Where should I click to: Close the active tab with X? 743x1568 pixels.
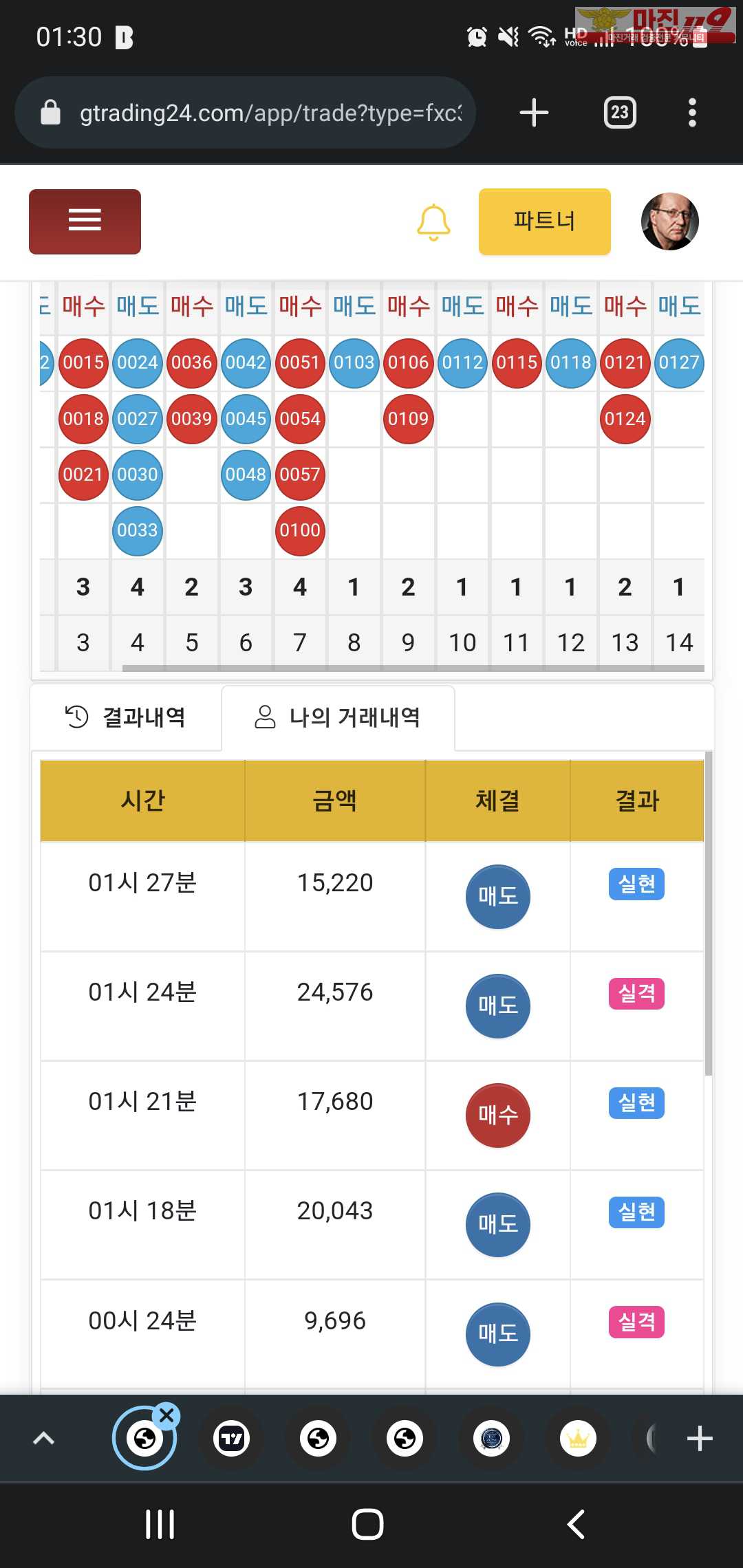(x=166, y=1415)
